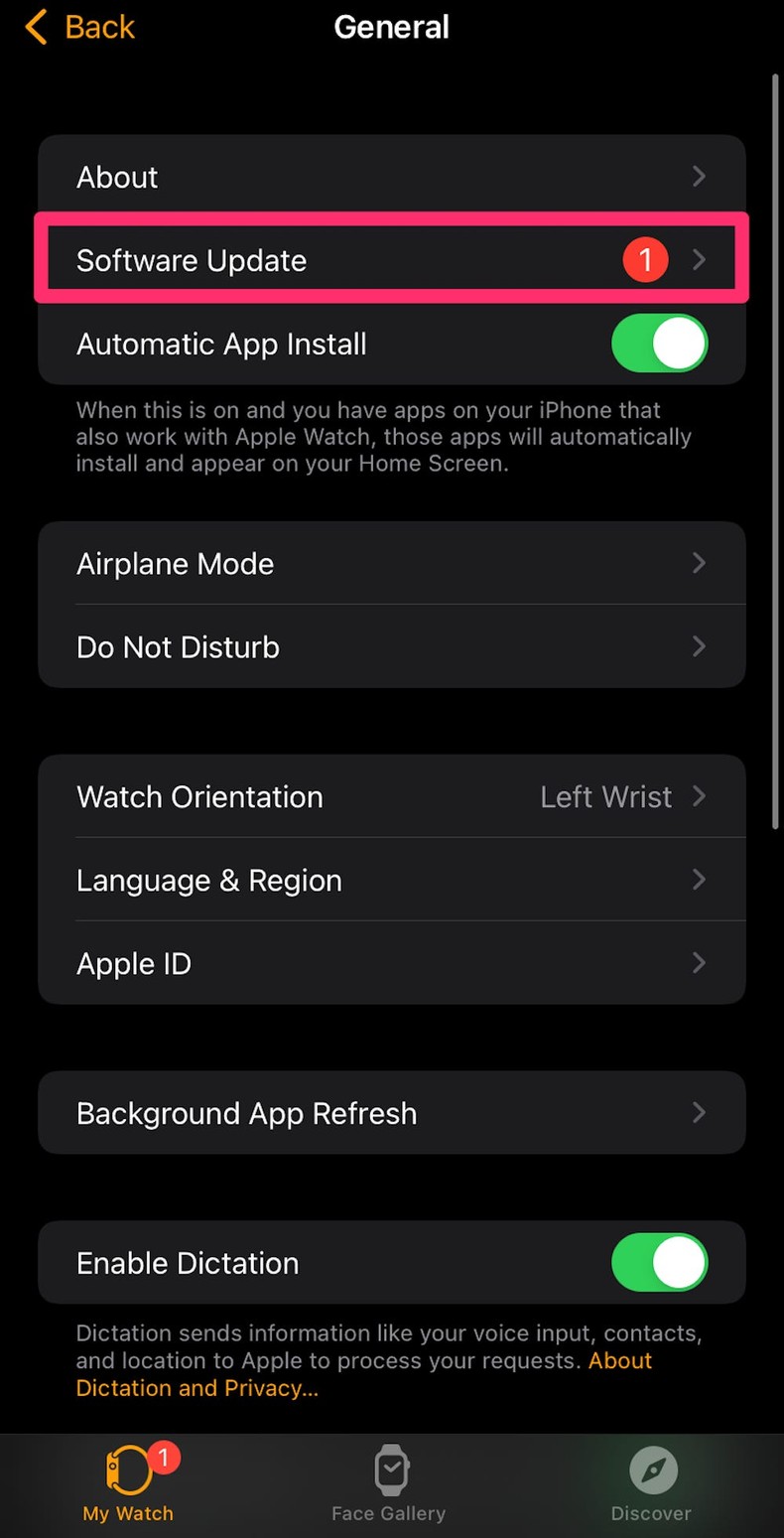Open Watch Orientation showing Left Wrist
Image resolution: width=784 pixels, height=1538 pixels.
click(x=392, y=796)
